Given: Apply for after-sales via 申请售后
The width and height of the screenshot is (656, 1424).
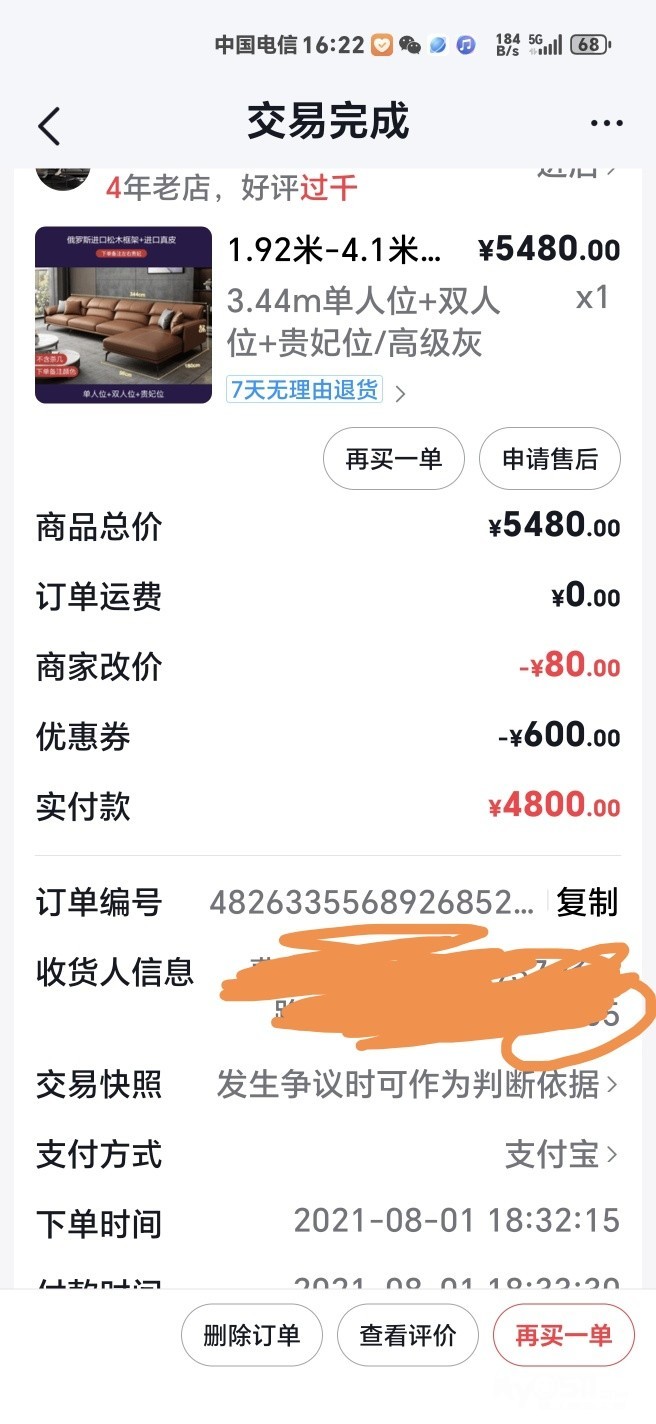Looking at the screenshot, I should point(549,459).
